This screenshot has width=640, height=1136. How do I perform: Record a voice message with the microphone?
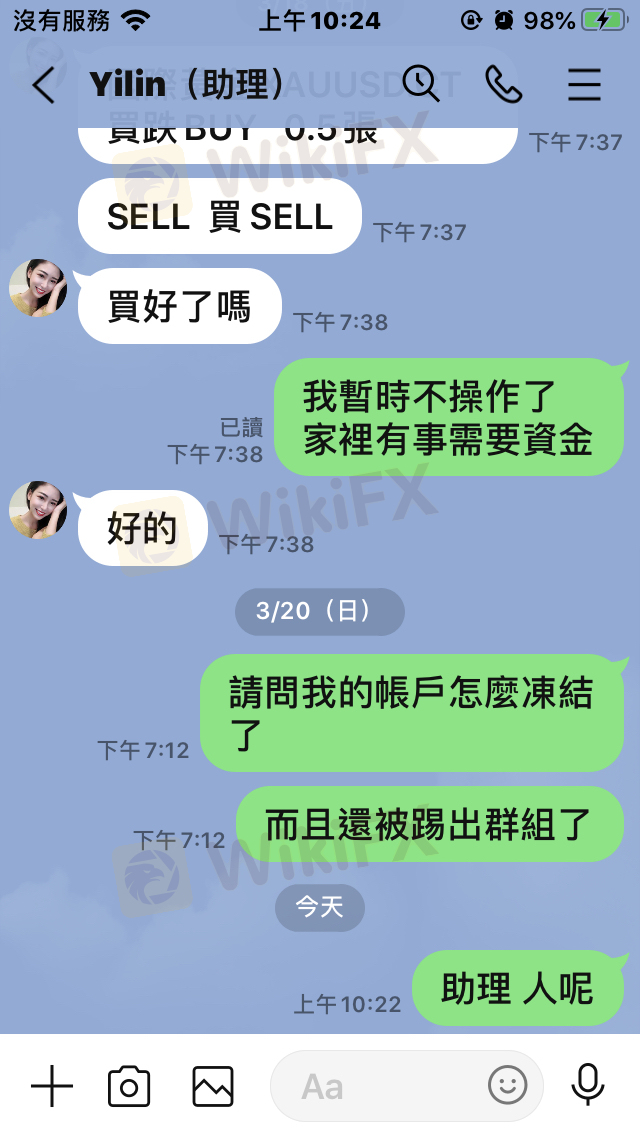pos(587,1086)
